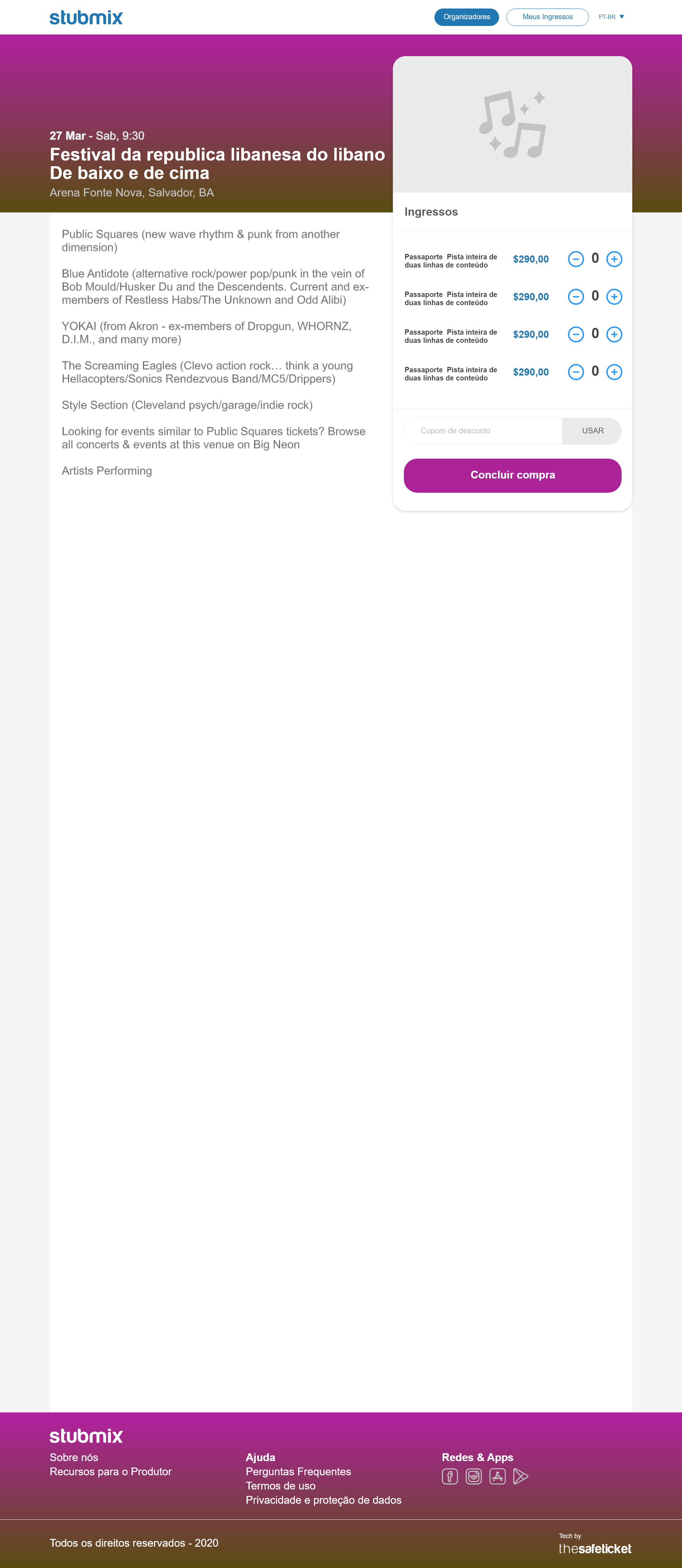The image size is (682, 1568).
Task: Open the Instagram profile icon
Action: (x=473, y=1477)
